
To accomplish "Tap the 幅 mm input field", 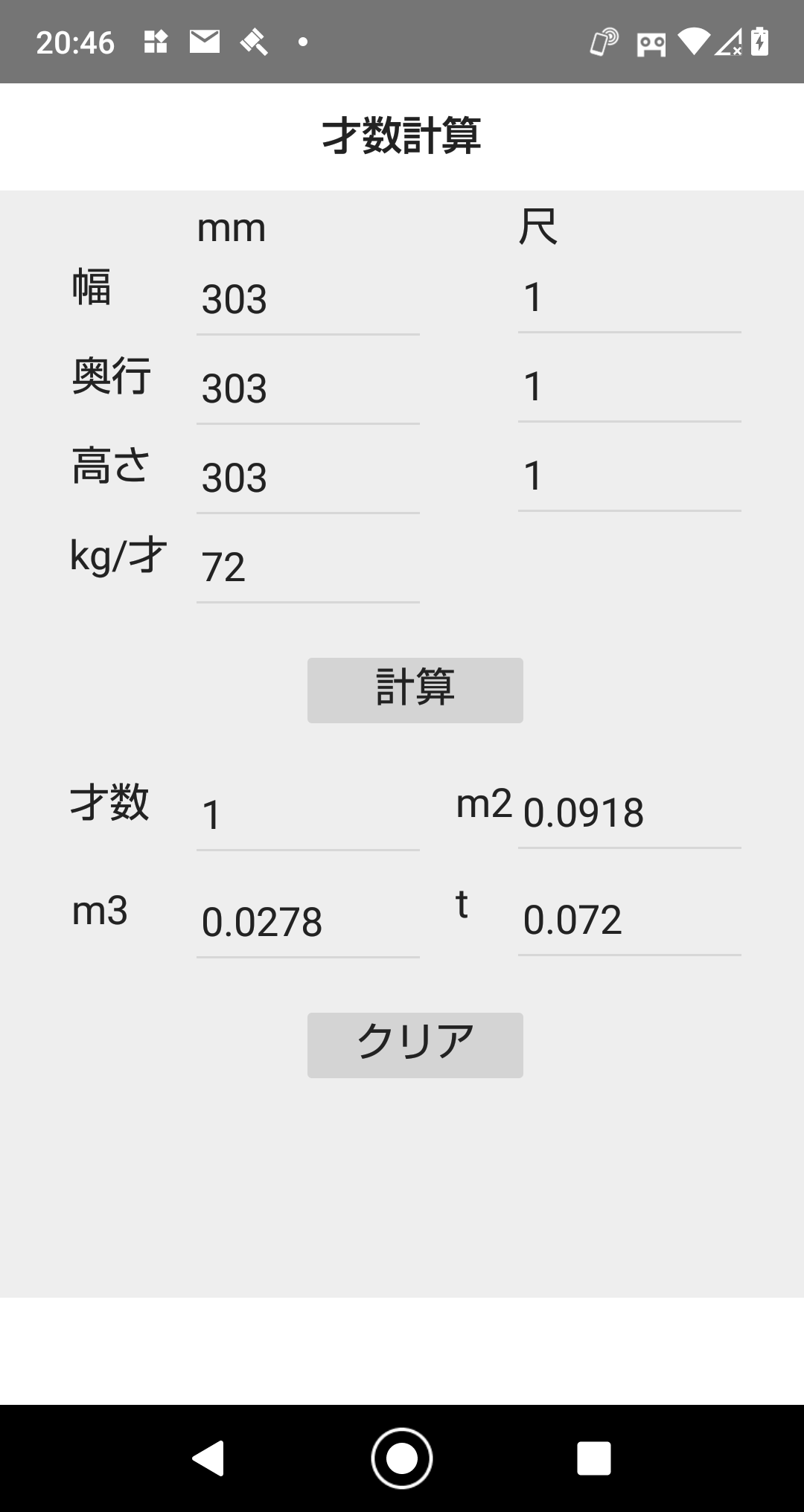I will [x=308, y=300].
